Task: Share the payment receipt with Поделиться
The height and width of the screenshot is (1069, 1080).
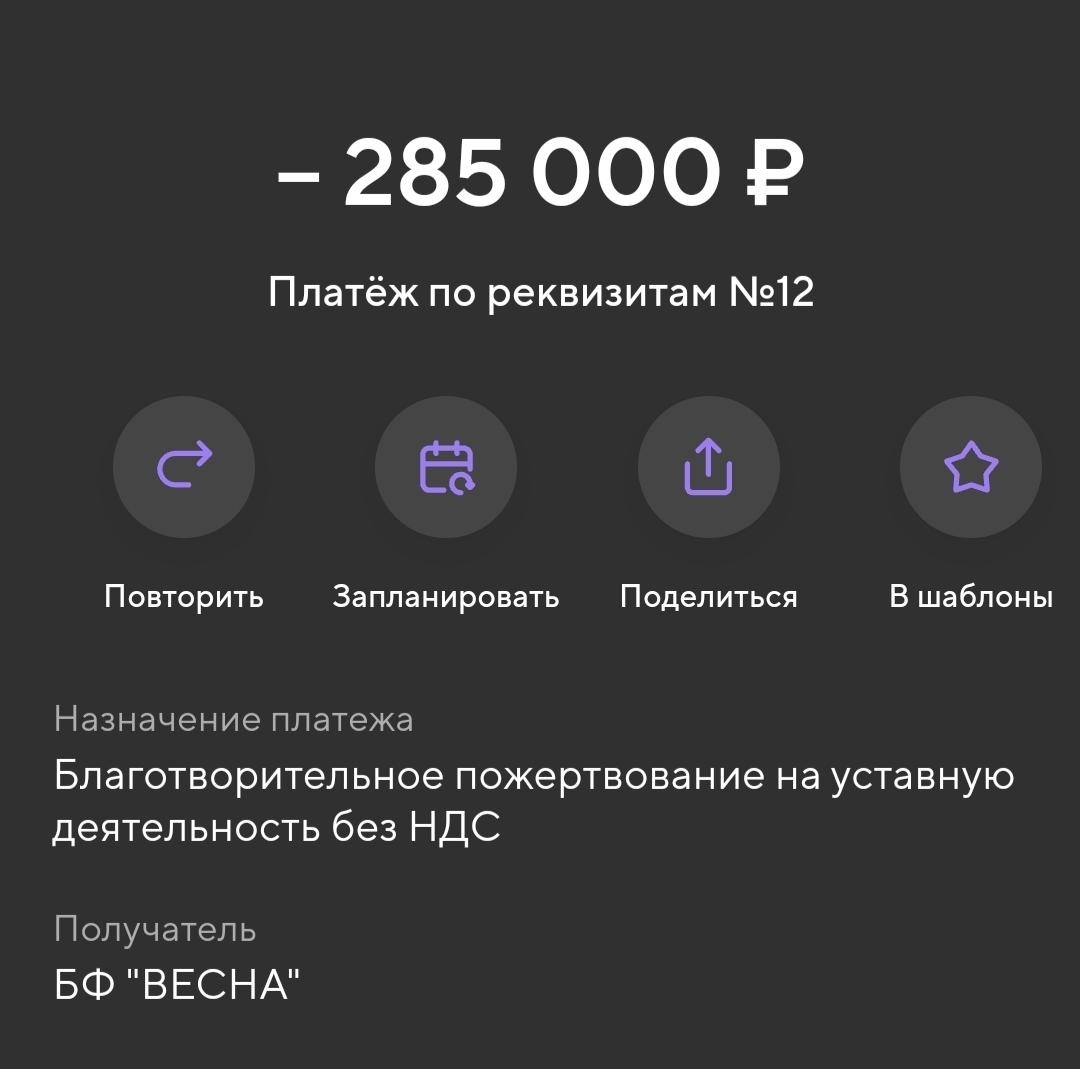Action: [x=708, y=467]
